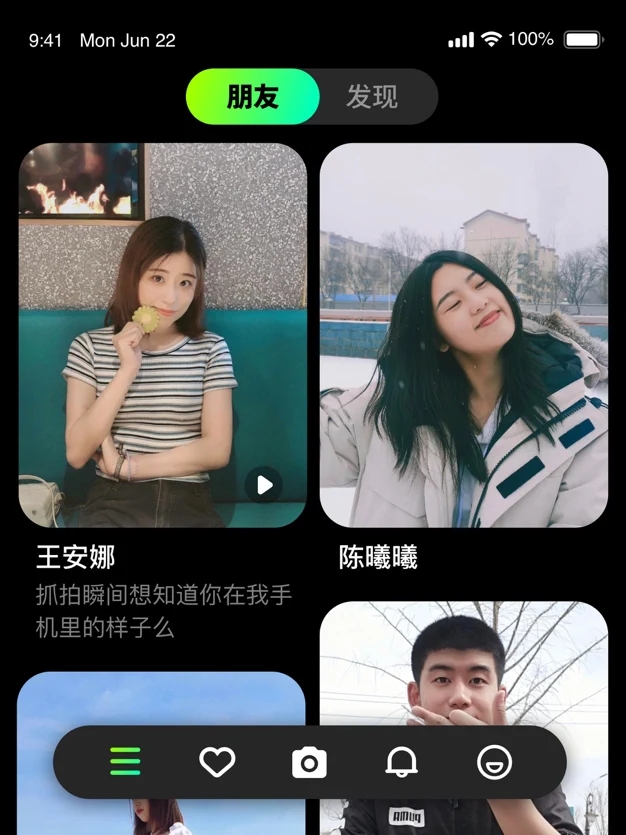Open the camera to take a photo
This screenshot has height=835, width=626.
[309, 763]
